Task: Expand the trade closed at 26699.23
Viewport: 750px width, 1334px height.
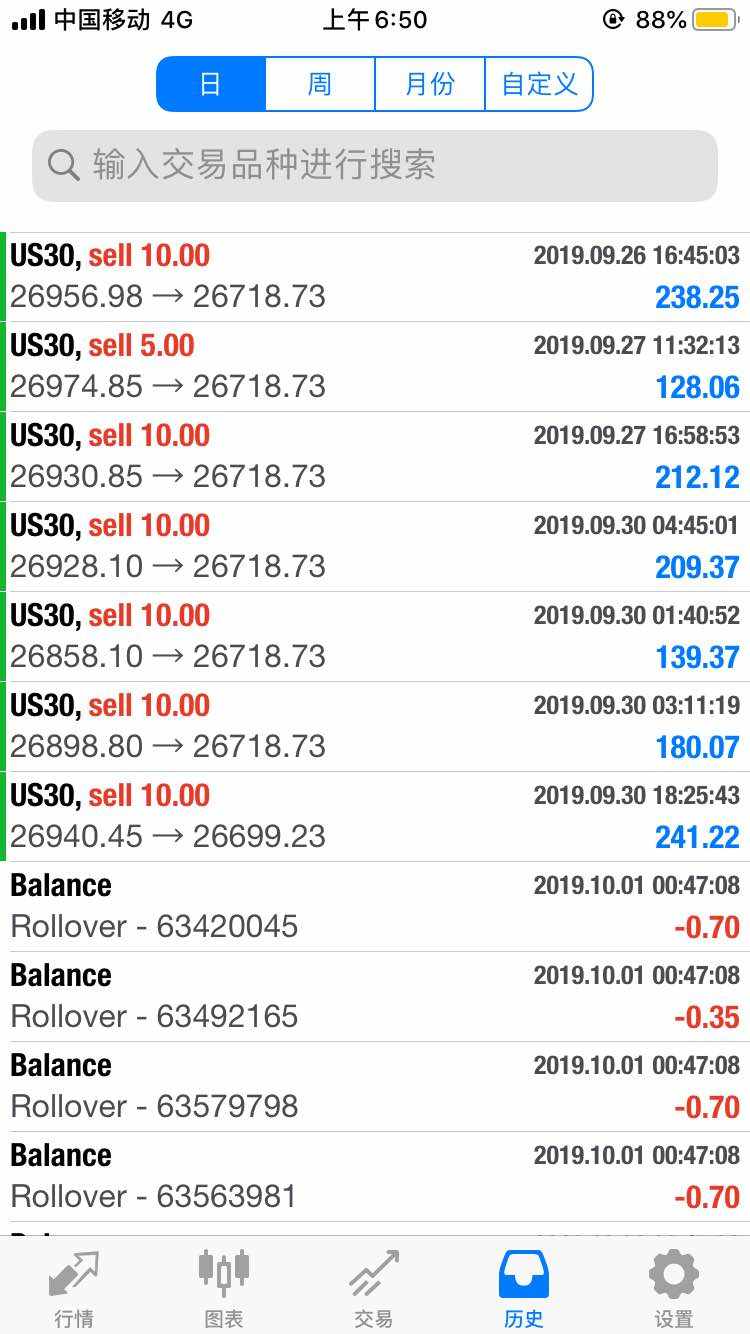Action: [375, 817]
